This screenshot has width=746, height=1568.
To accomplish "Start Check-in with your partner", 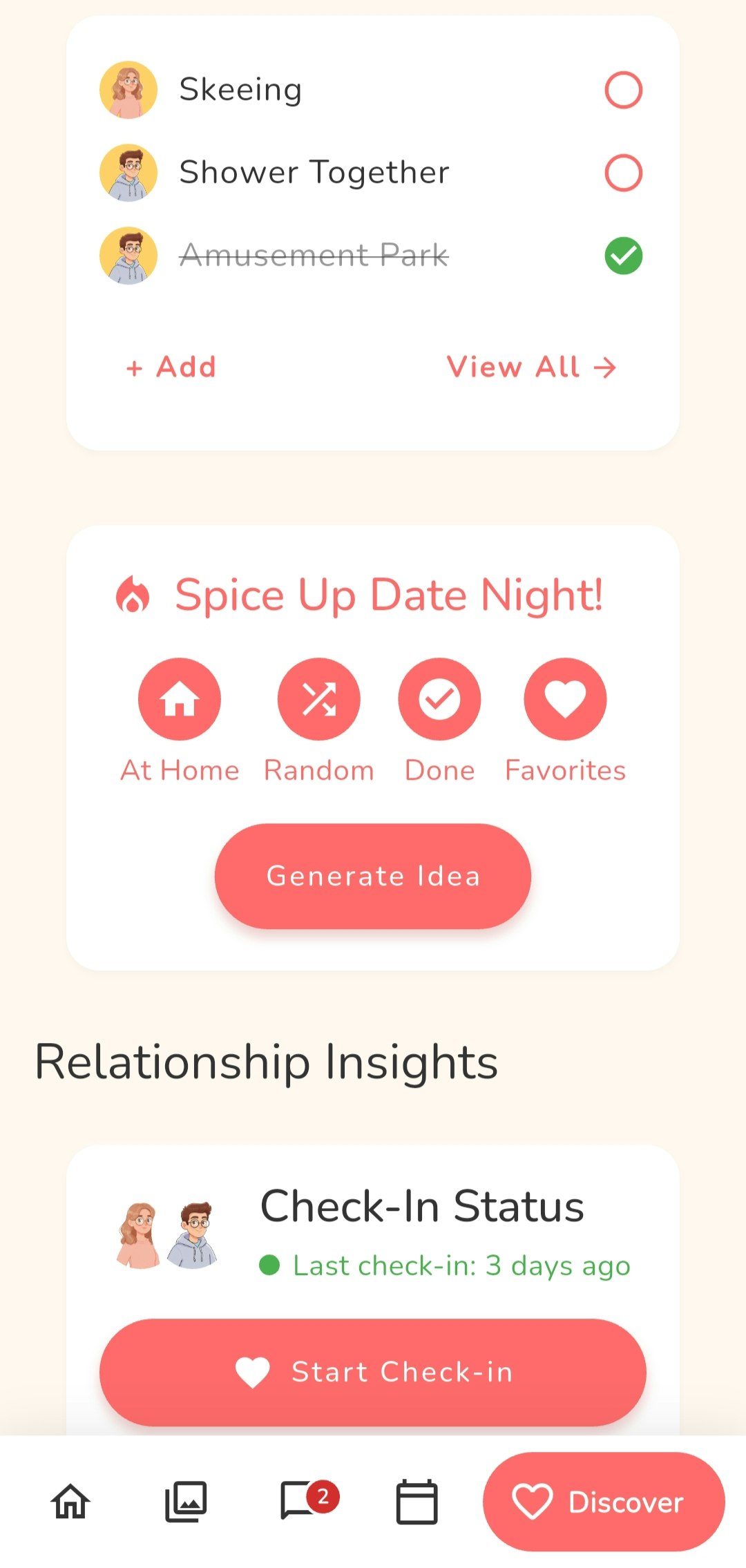I will click(x=373, y=1372).
